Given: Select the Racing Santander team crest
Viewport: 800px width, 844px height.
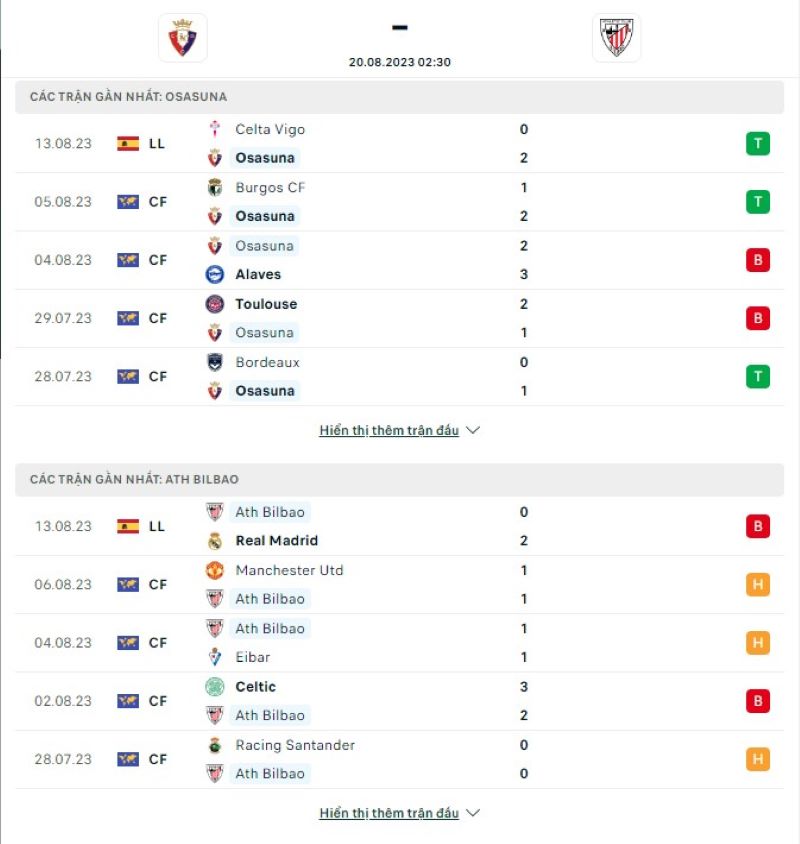Looking at the screenshot, I should (215, 745).
